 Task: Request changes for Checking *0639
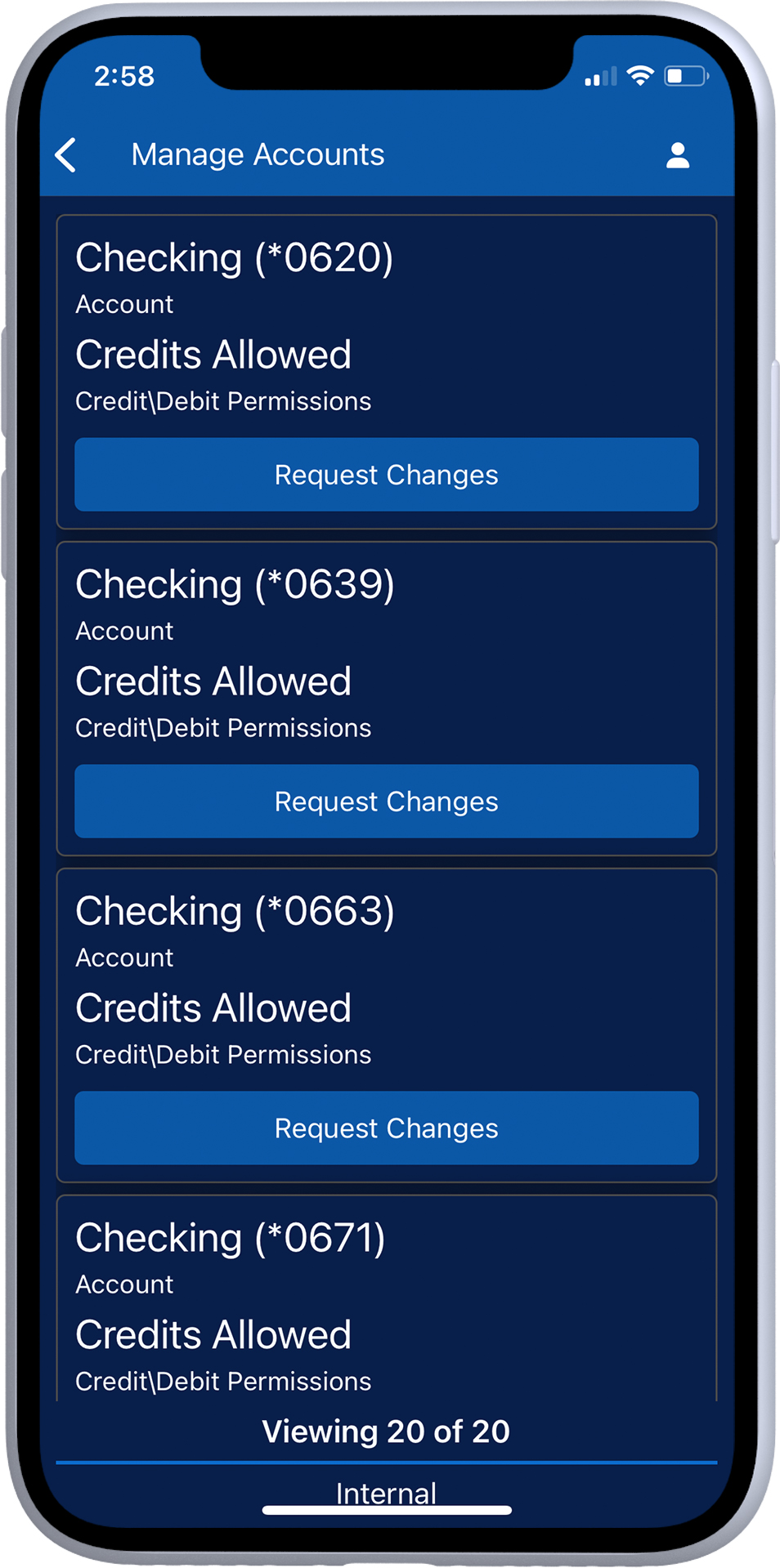(x=387, y=802)
